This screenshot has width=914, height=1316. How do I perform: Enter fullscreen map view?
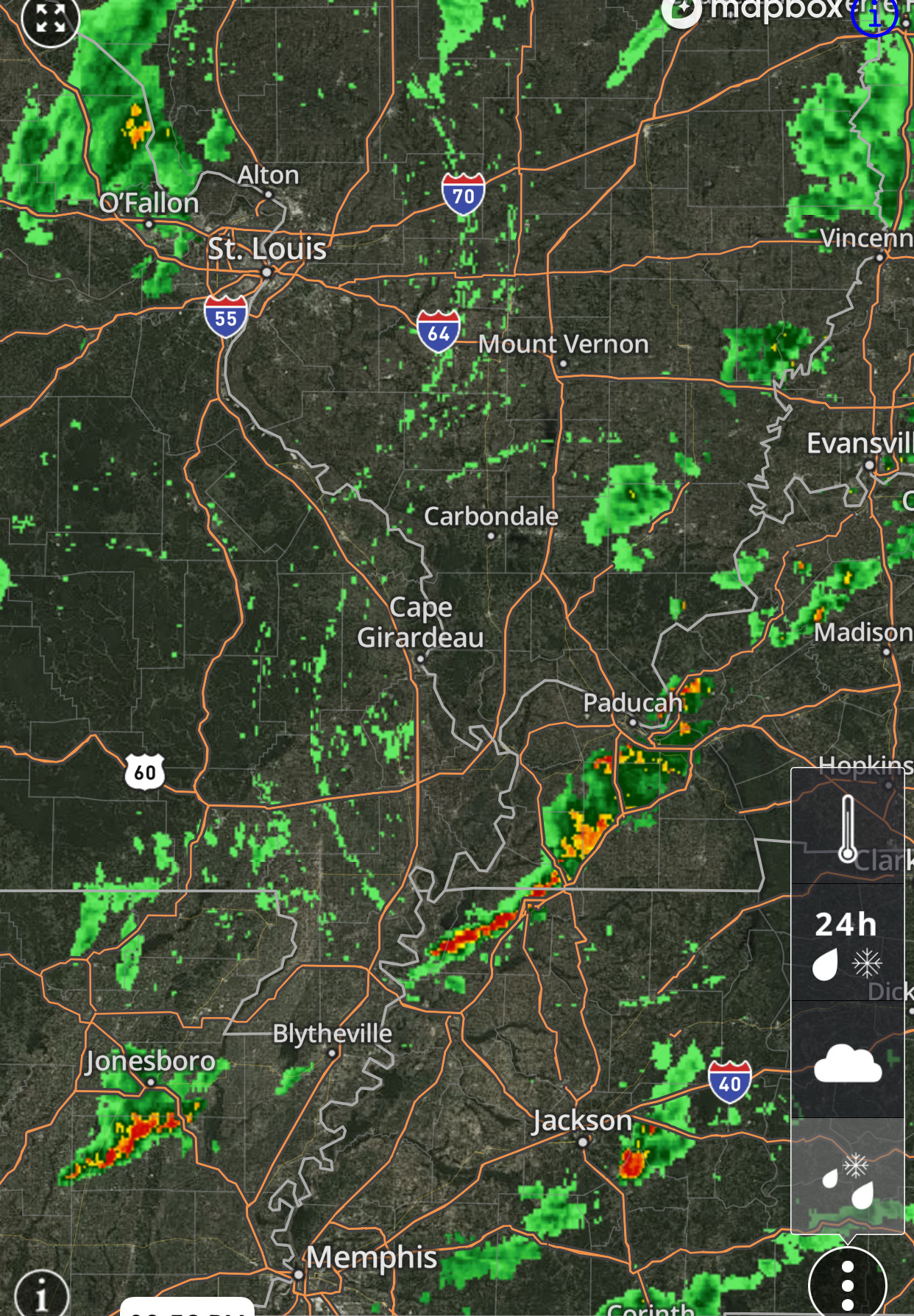tap(50, 19)
